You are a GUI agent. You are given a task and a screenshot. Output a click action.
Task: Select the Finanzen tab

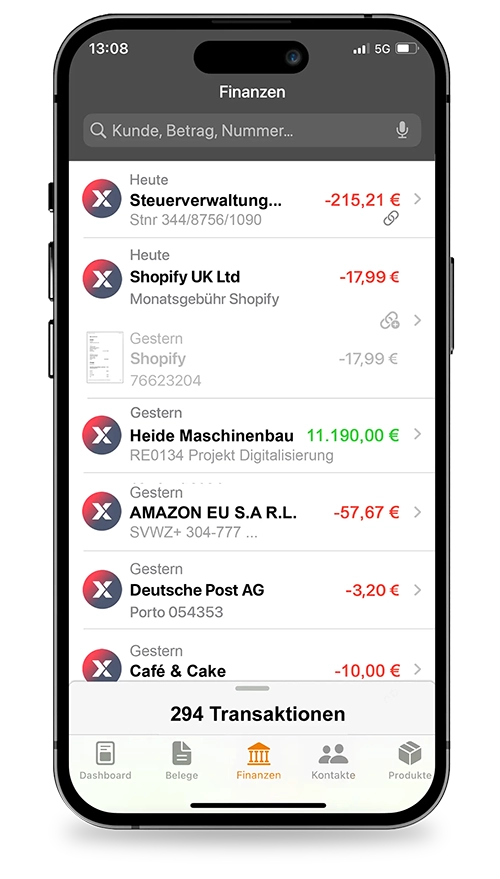(258, 761)
